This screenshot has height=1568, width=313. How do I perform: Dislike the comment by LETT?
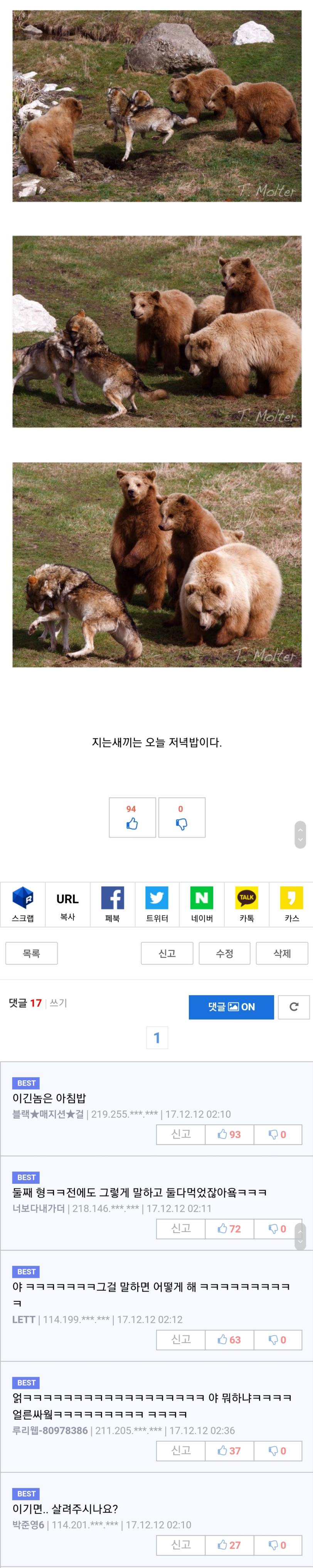click(277, 1340)
